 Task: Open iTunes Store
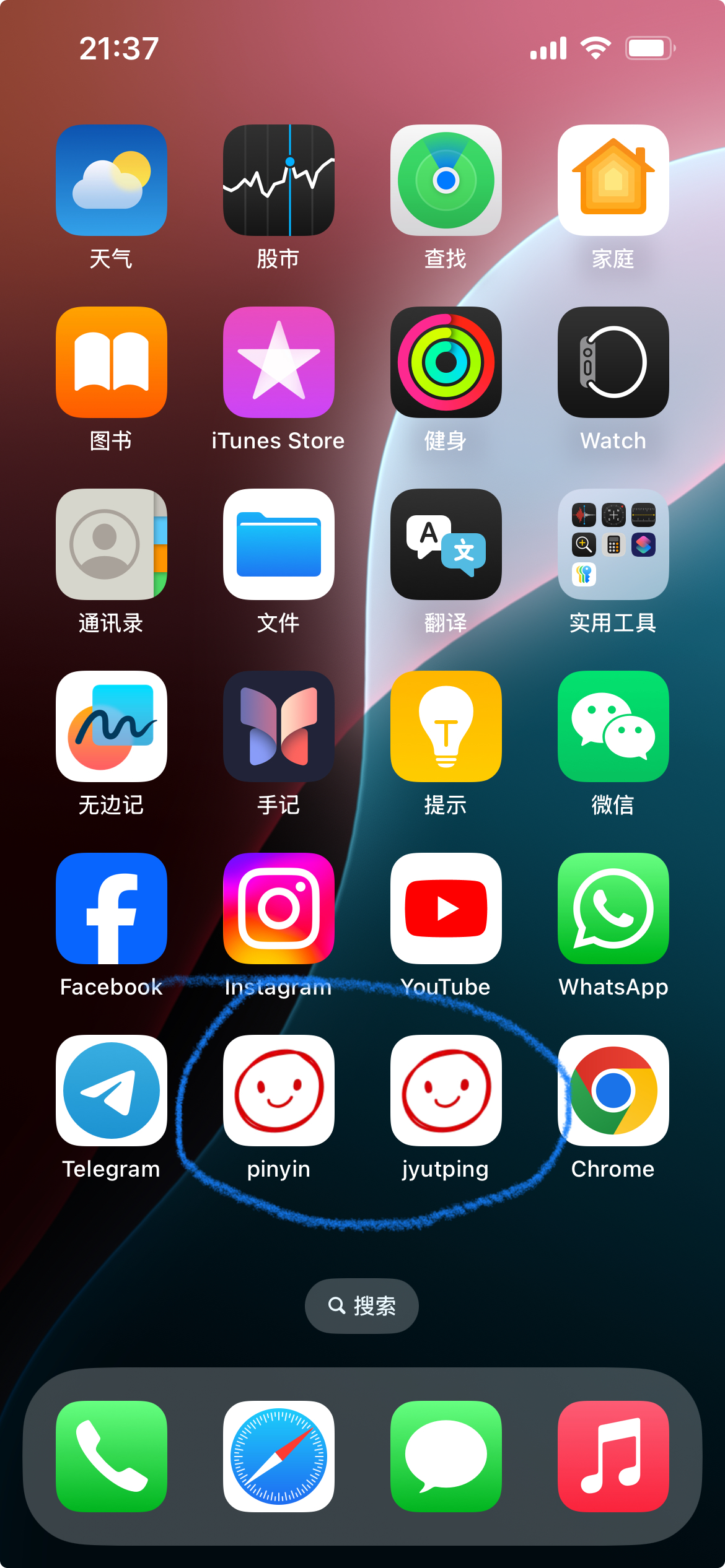[279, 362]
